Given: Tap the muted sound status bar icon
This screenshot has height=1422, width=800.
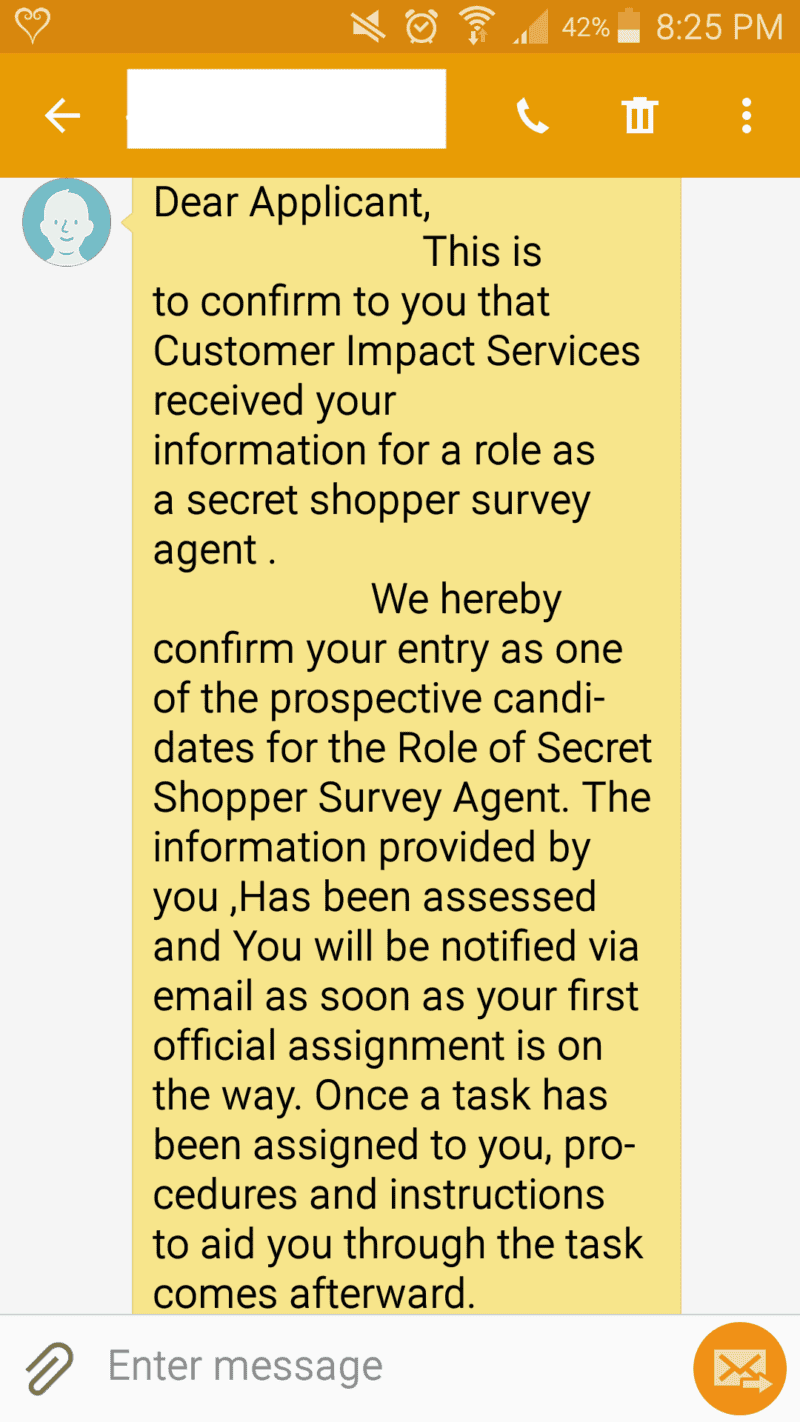Looking at the screenshot, I should tap(367, 26).
